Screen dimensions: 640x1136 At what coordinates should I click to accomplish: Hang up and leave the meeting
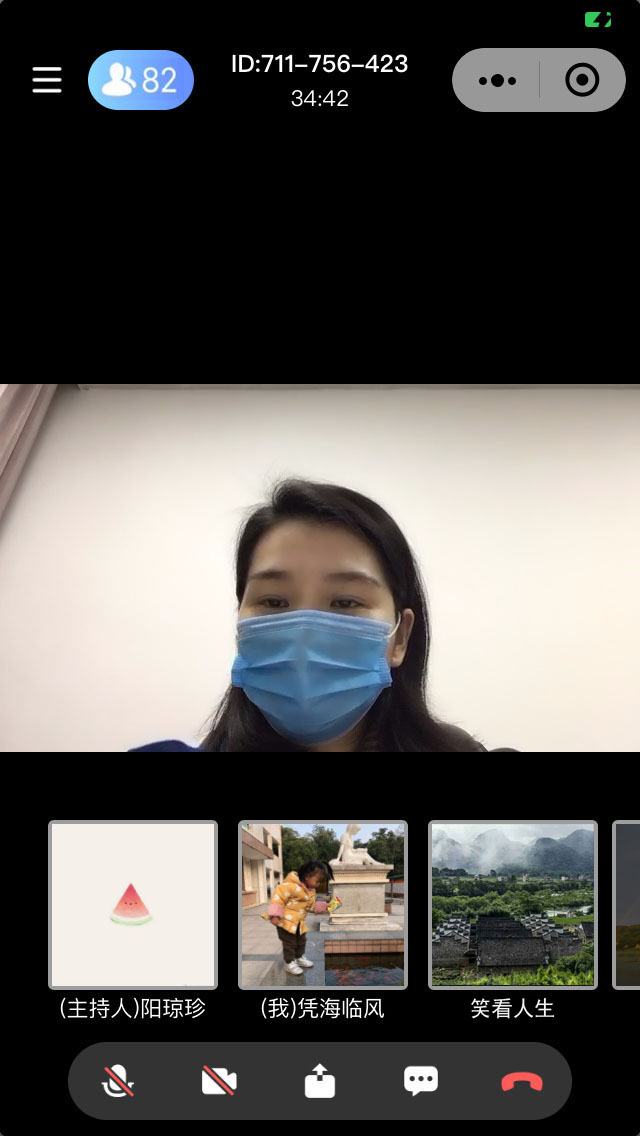coord(522,1081)
